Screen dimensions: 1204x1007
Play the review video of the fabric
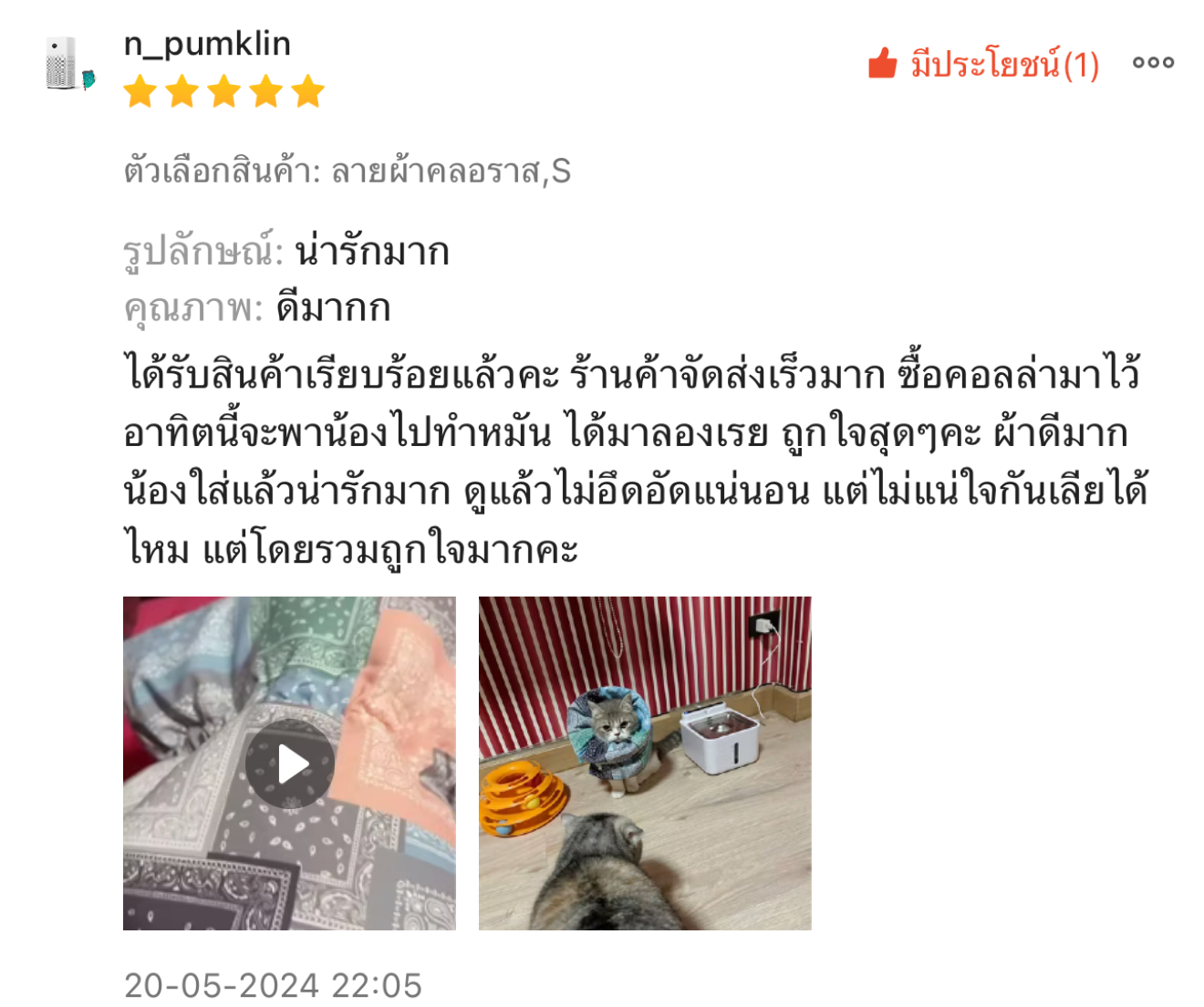289,763
